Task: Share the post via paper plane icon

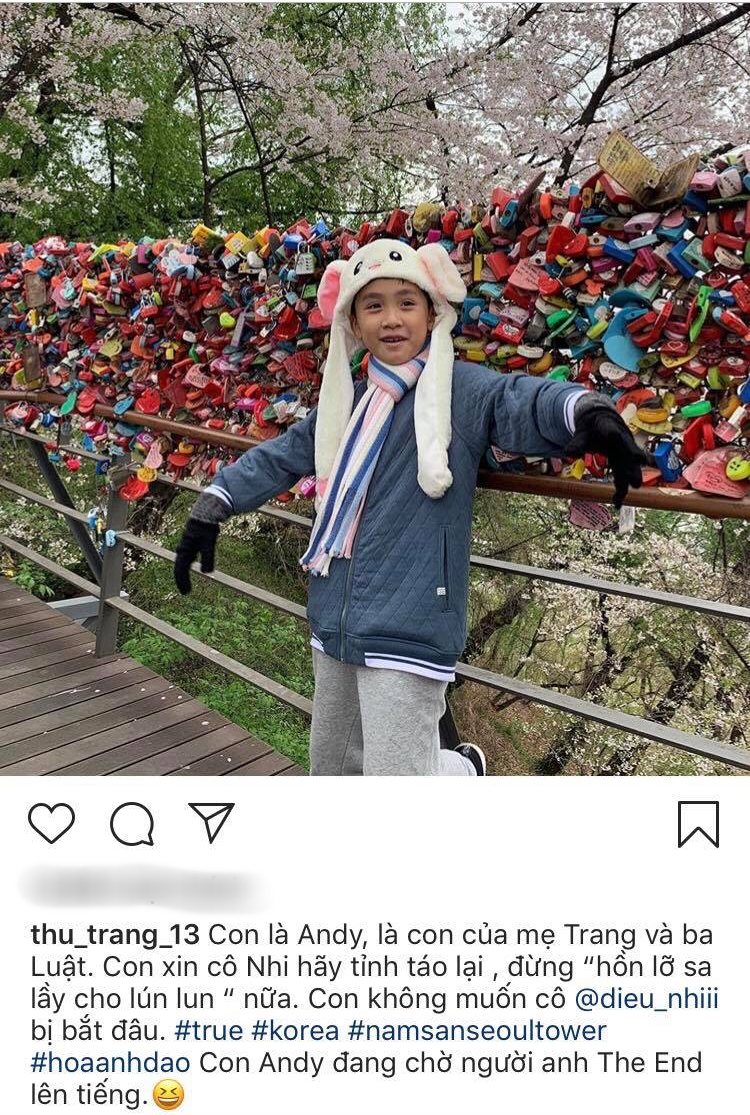Action: tap(211, 822)
